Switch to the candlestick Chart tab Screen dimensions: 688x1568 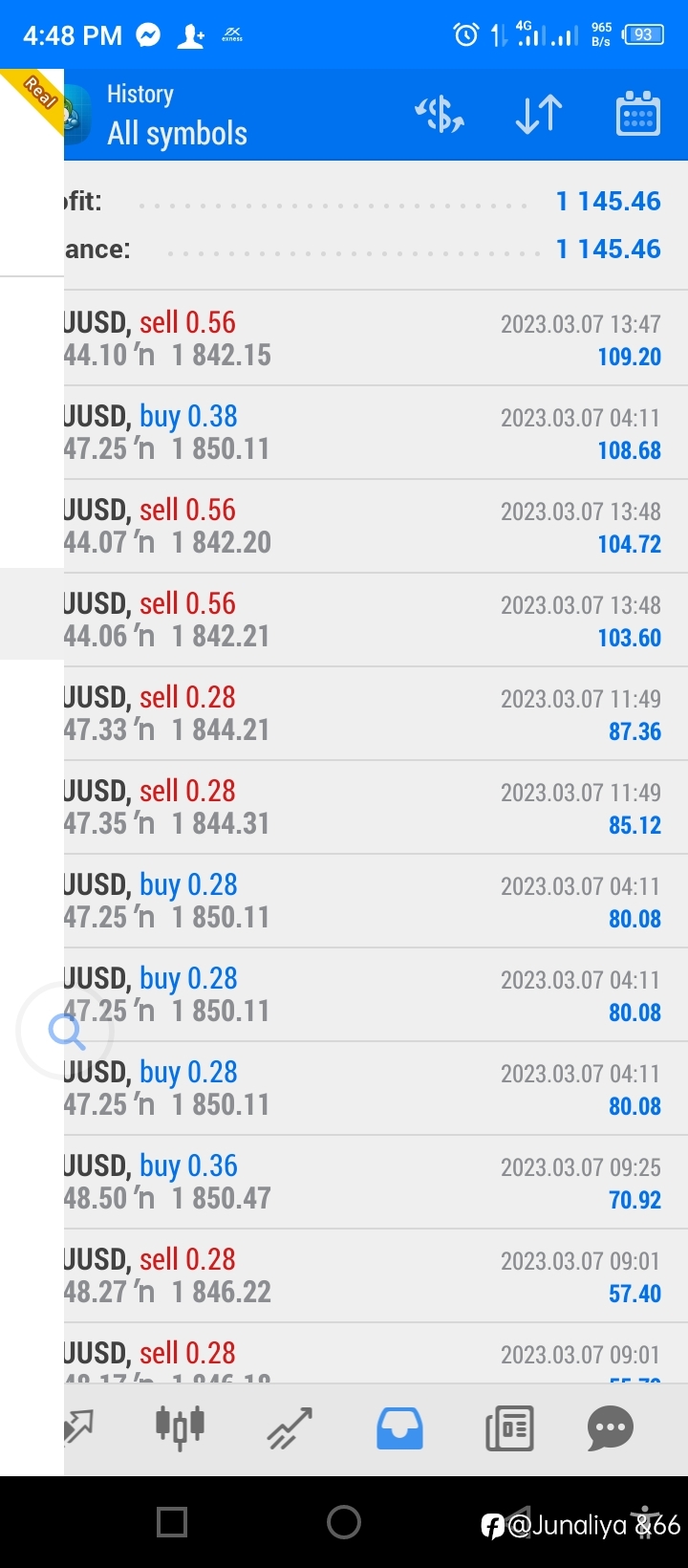click(180, 1427)
